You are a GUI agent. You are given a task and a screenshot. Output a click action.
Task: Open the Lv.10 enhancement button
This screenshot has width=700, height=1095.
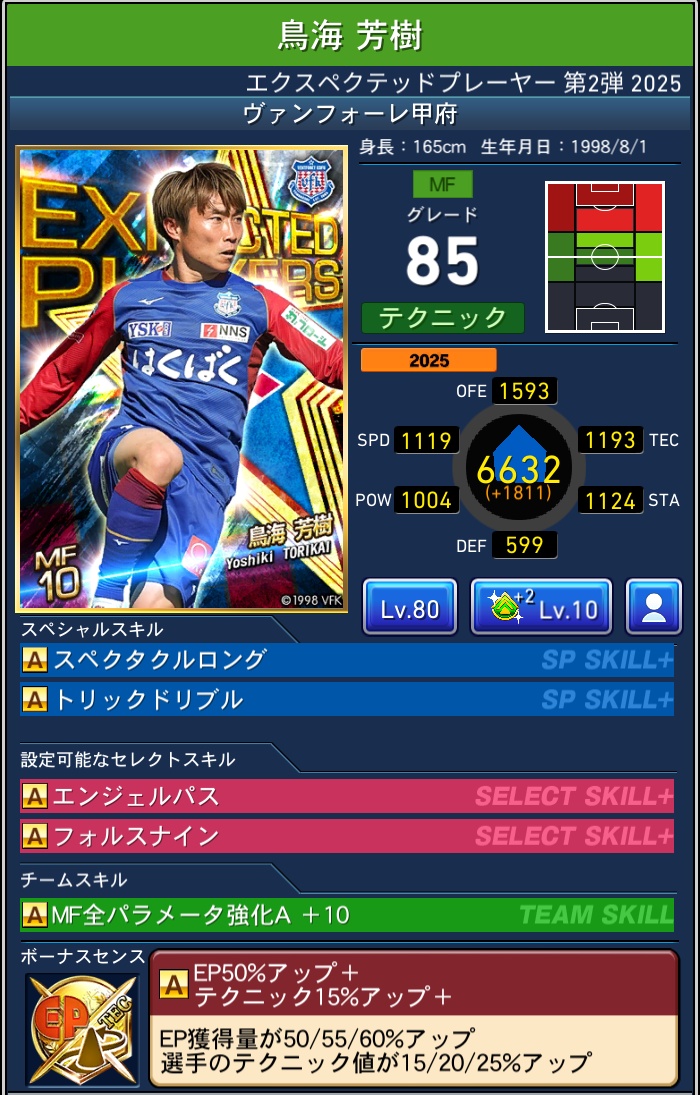point(540,607)
